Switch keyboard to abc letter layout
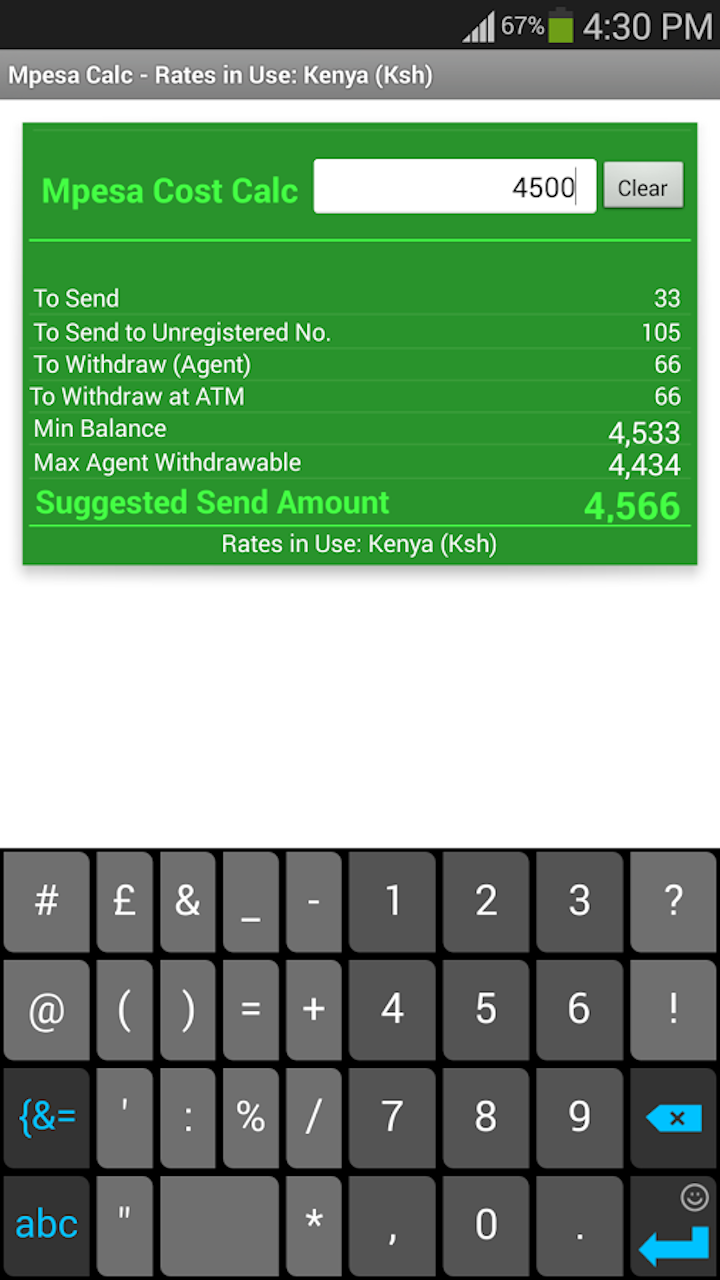 point(45,1224)
